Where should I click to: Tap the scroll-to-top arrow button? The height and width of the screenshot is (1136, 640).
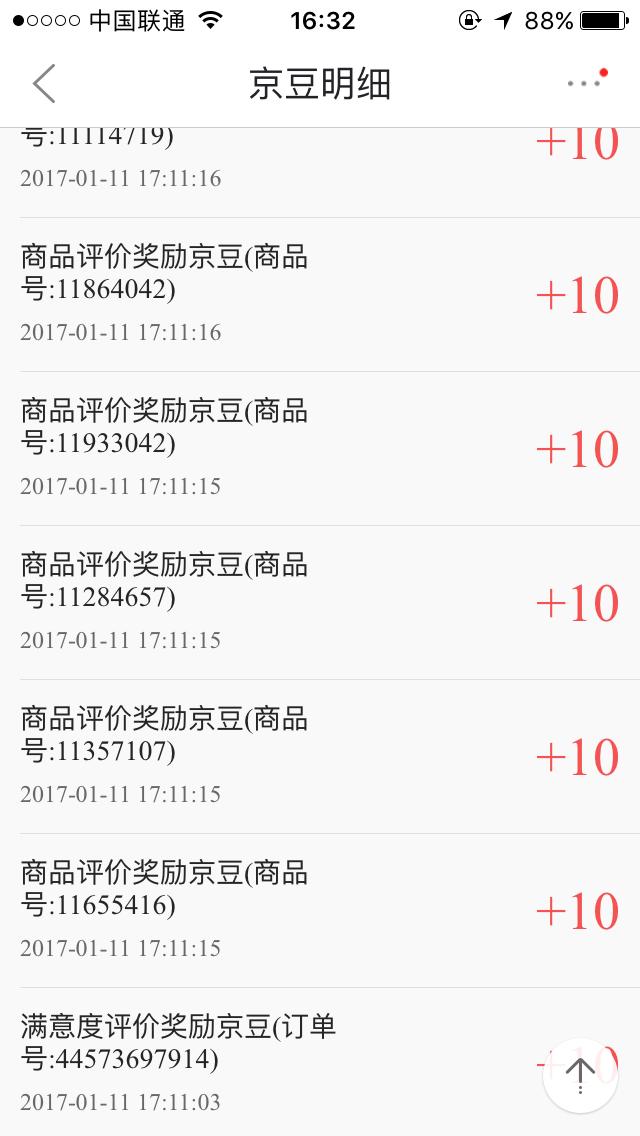(580, 1076)
